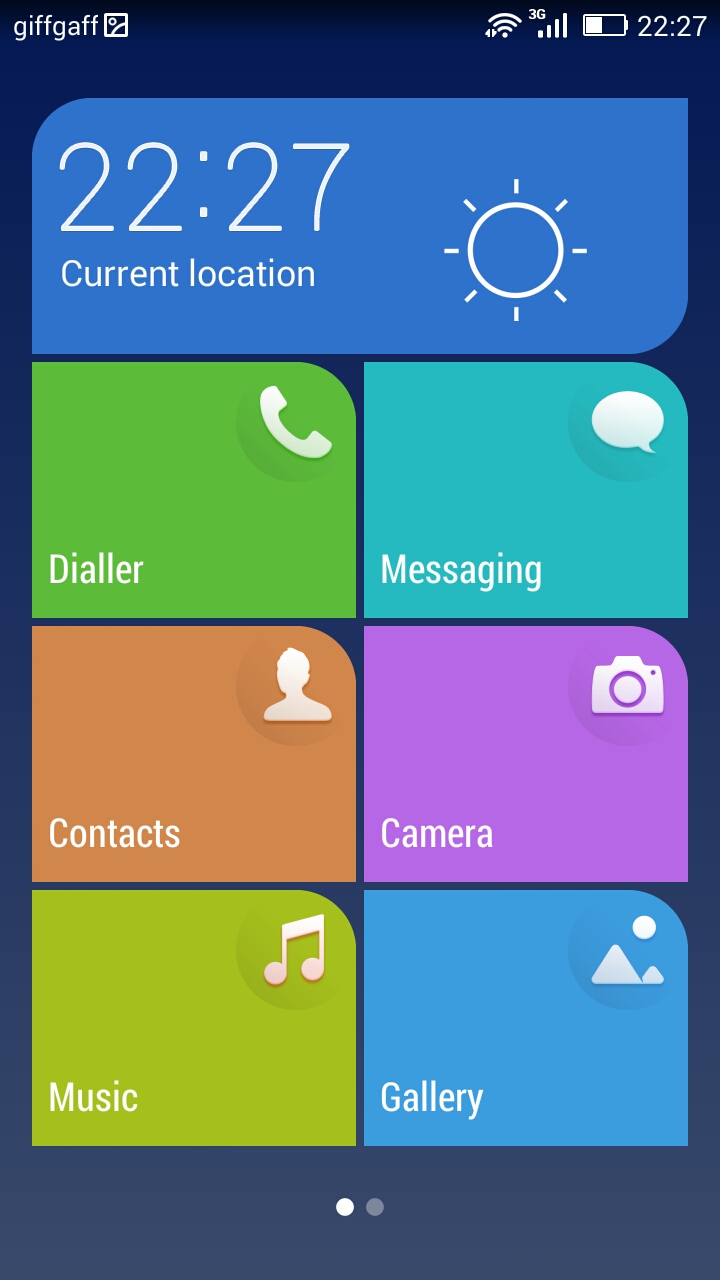Screen dimensions: 720x1280
Task: Open the Contacts tile
Action: (x=194, y=754)
